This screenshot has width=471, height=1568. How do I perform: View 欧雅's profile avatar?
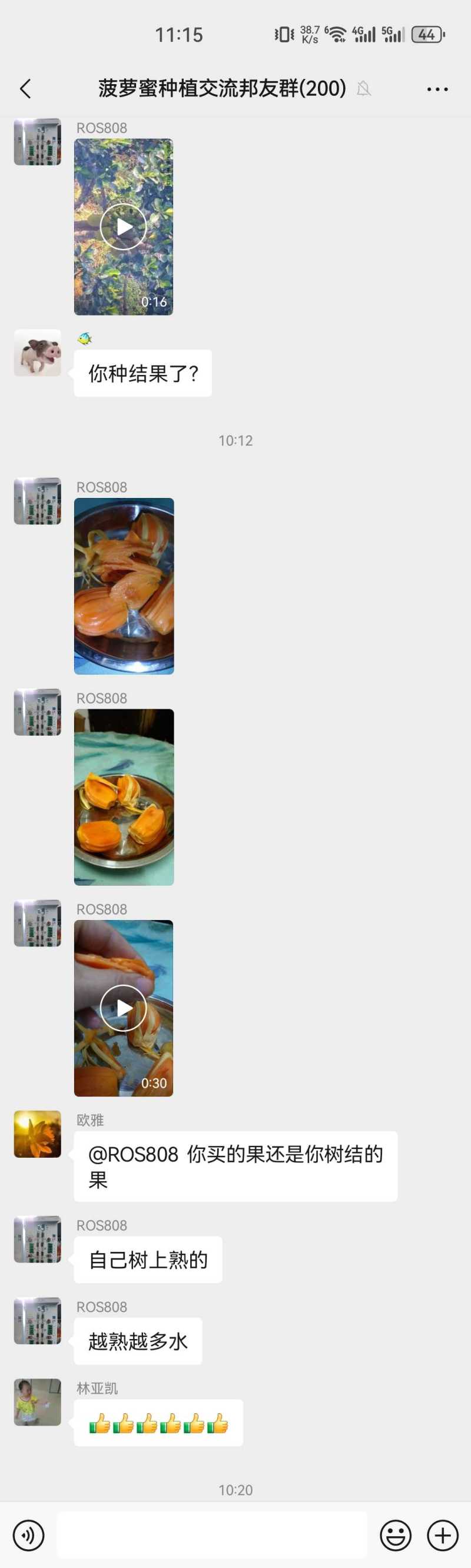38,1134
